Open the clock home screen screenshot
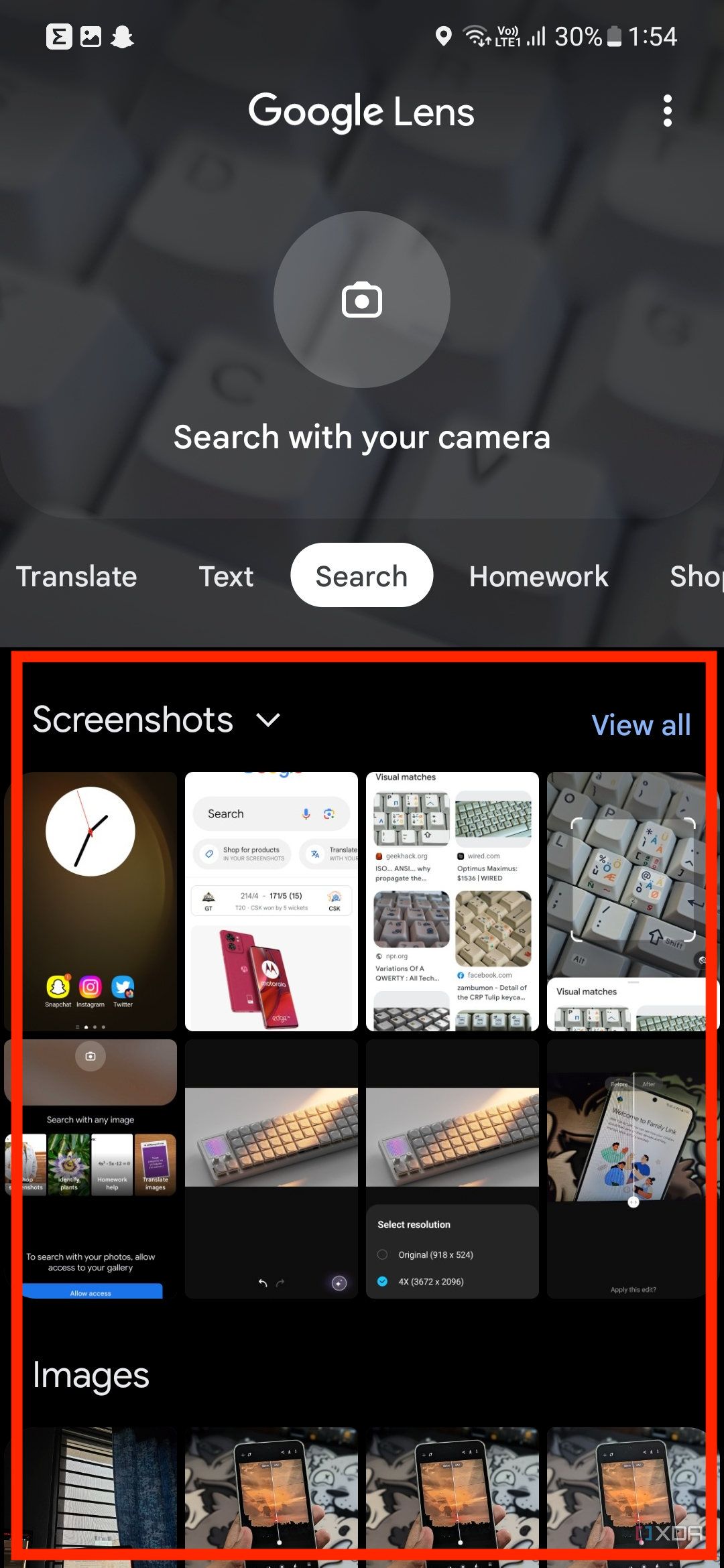The image size is (724, 1568). pos(91,901)
